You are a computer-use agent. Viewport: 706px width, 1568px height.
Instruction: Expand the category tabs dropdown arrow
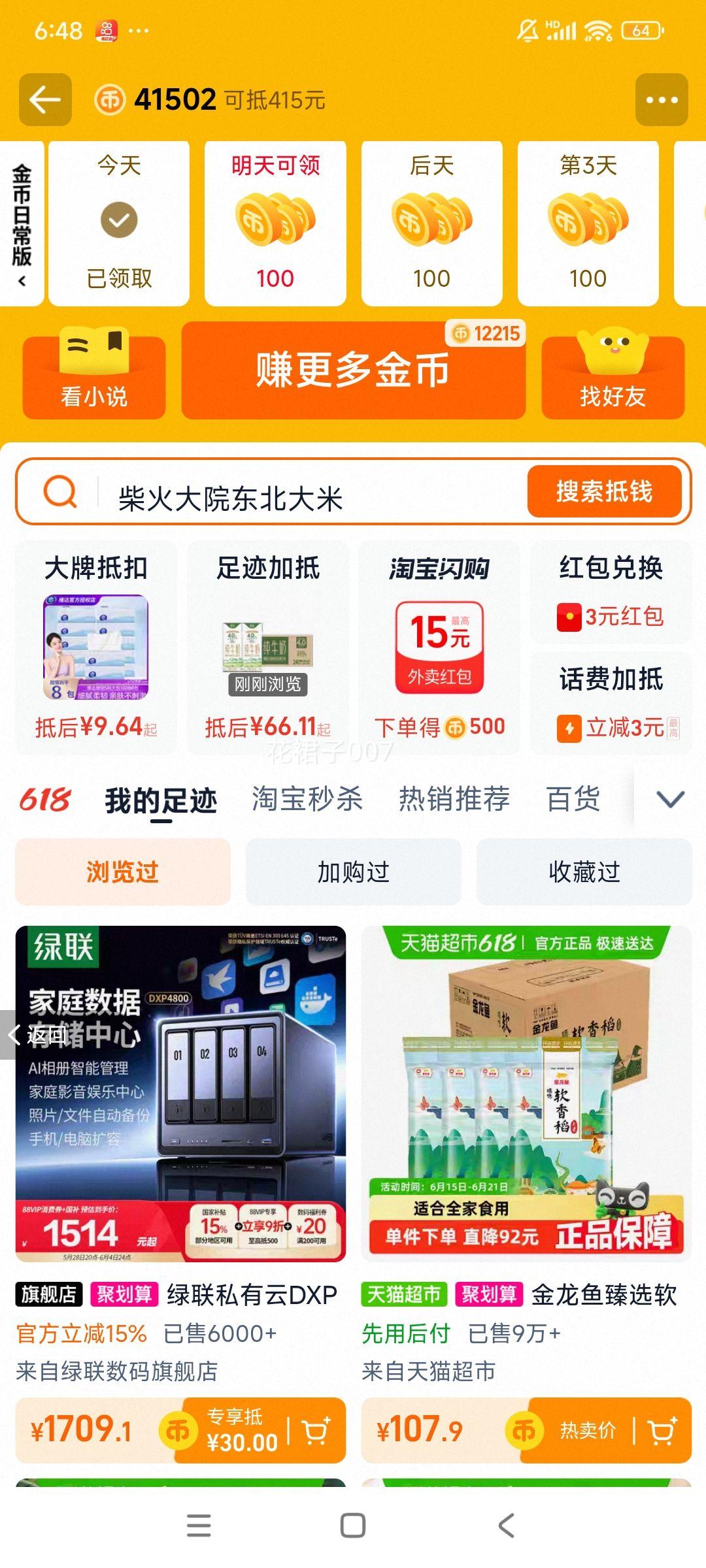[670, 799]
